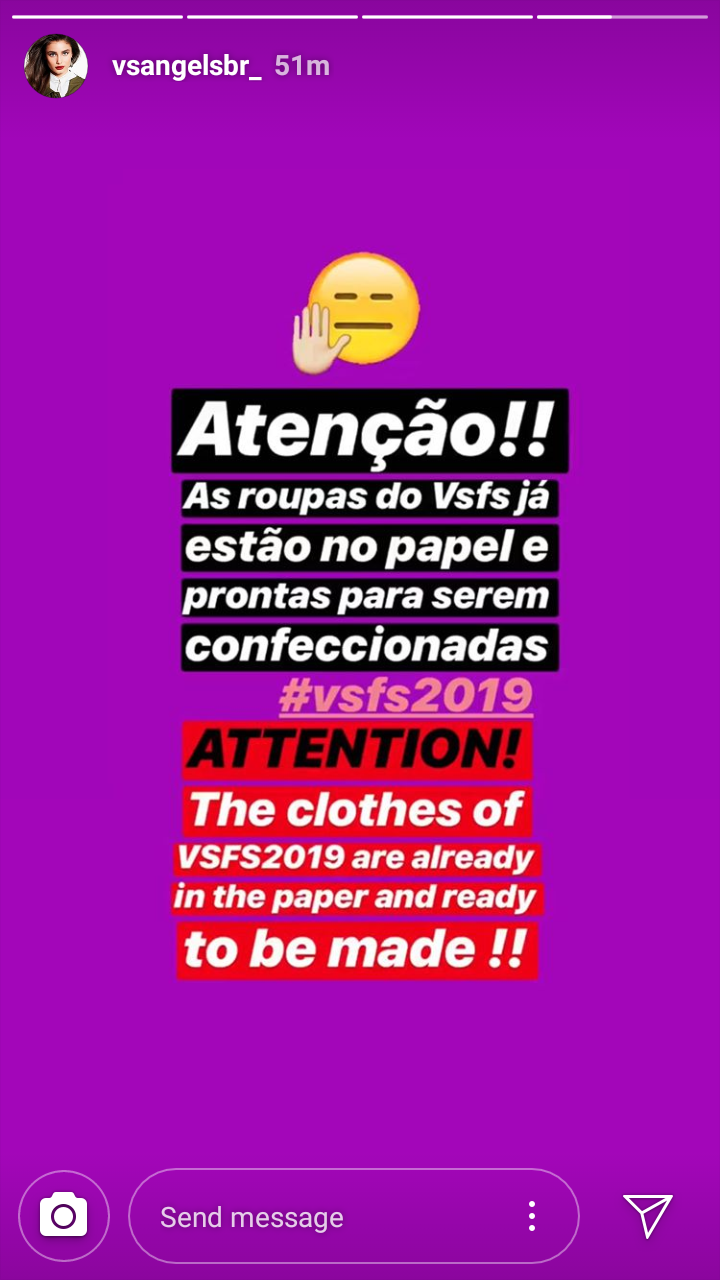Open the vsangelsbr_ username link
Image resolution: width=720 pixels, height=1280 pixels.
[x=187, y=66]
